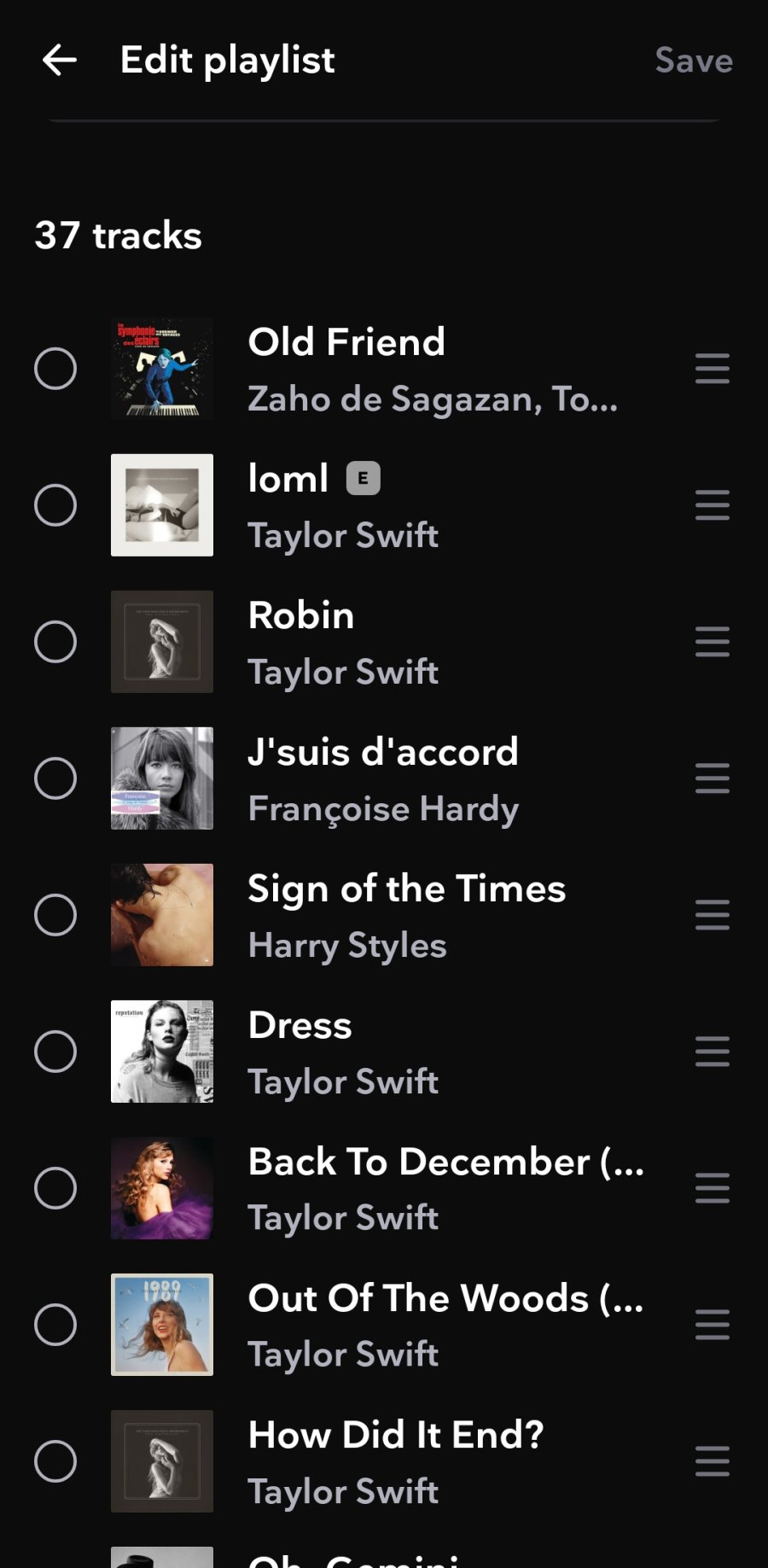Tap the reorder handle for How Did It End?
Screen dimensions: 768x1568
click(x=712, y=1461)
